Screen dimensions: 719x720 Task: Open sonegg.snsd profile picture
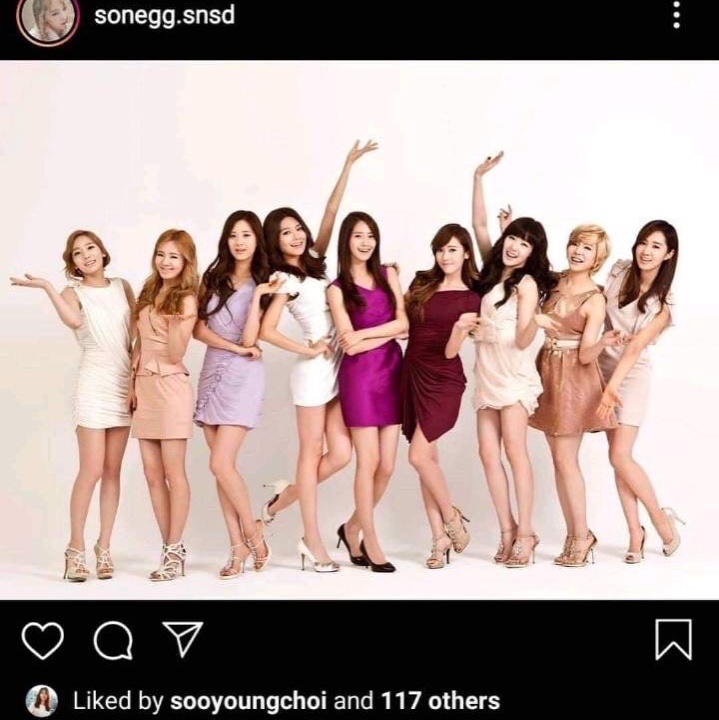tap(47, 19)
